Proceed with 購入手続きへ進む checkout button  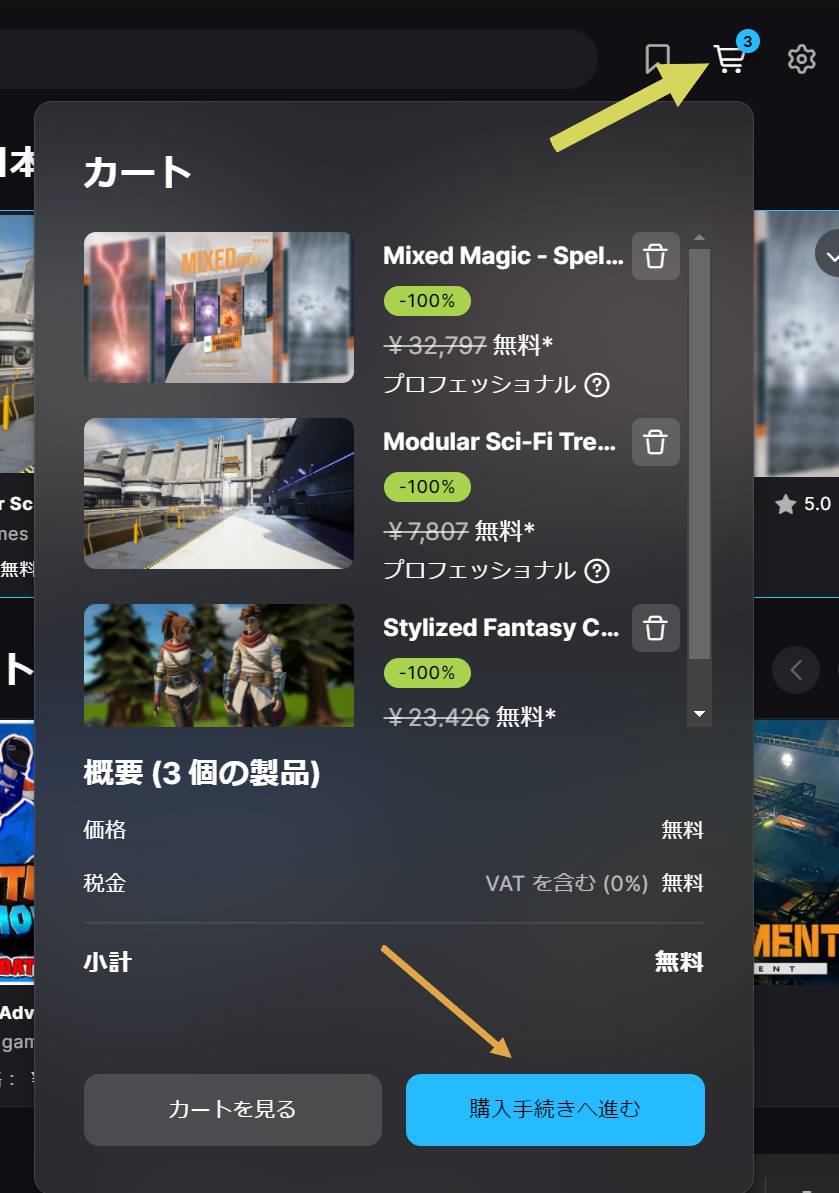tap(555, 1109)
